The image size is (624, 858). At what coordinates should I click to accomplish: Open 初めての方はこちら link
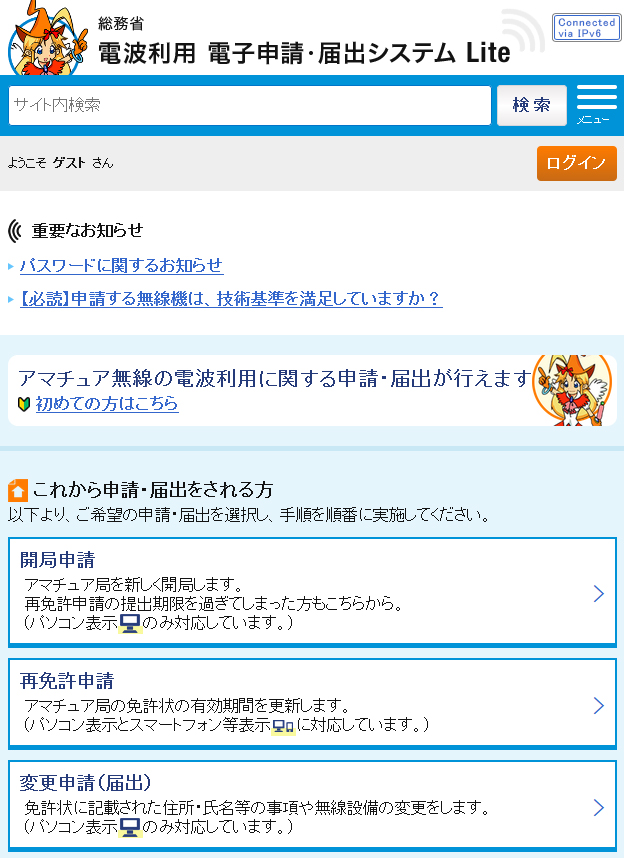click(x=107, y=404)
